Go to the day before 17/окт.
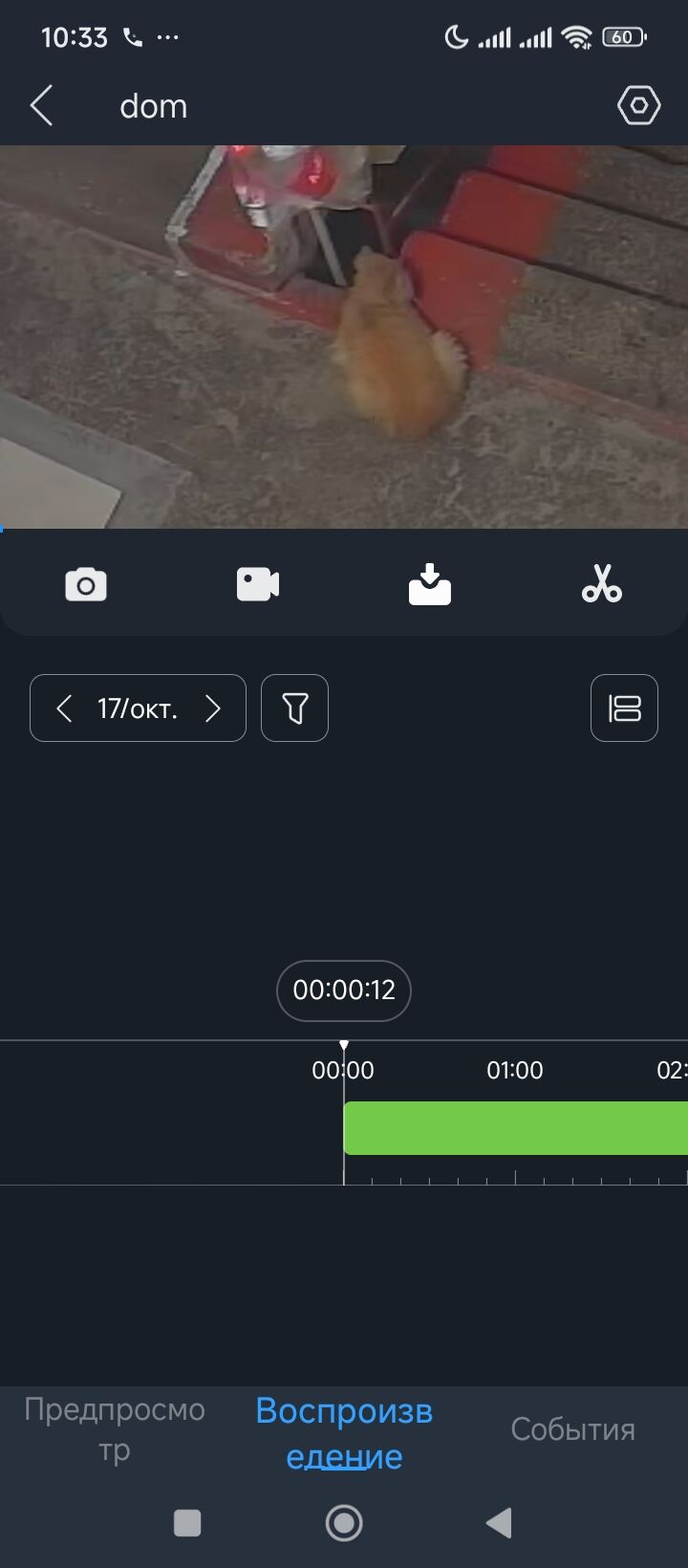This screenshot has height=1568, width=688. pyautogui.click(x=64, y=708)
